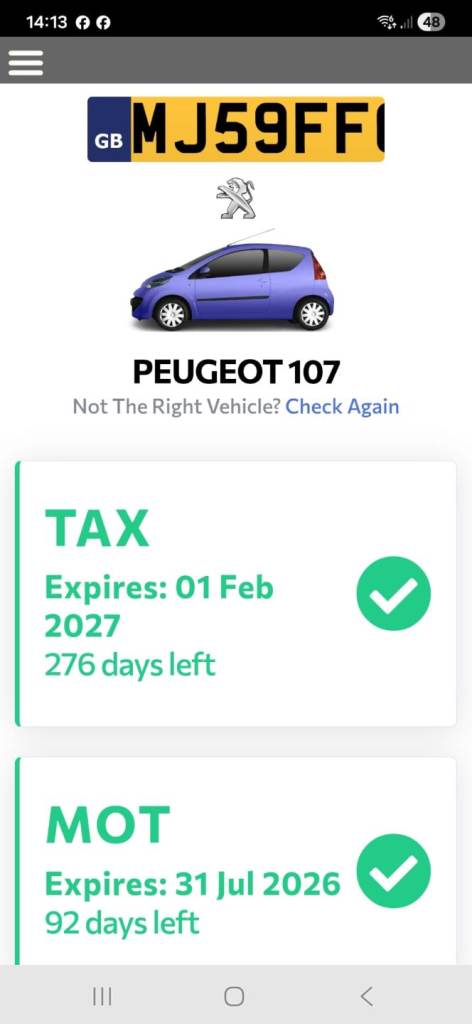Open the hamburger drawer menu
Image resolution: width=472 pixels, height=1024 pixels.
[x=25, y=63]
